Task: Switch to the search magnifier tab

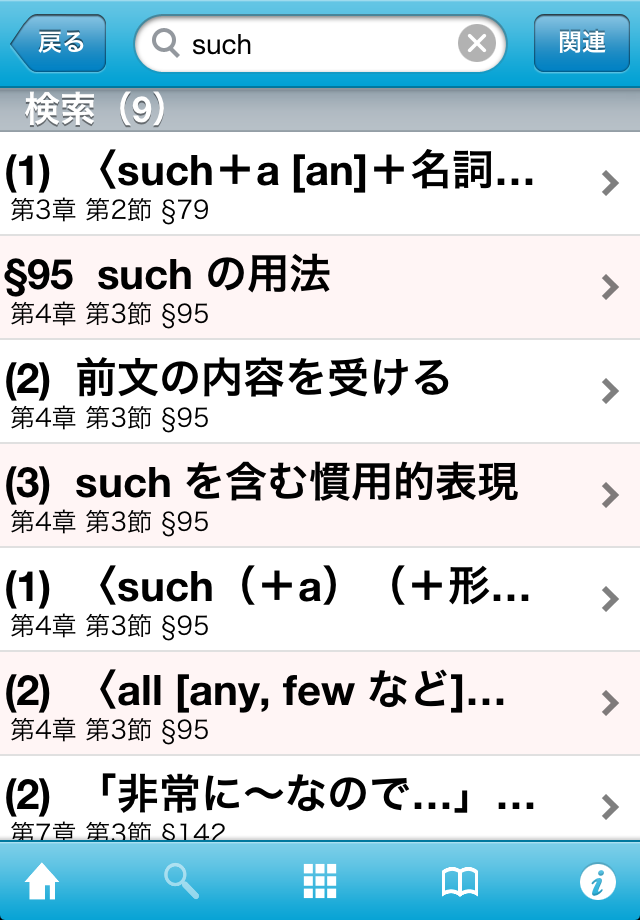Action: [x=181, y=882]
